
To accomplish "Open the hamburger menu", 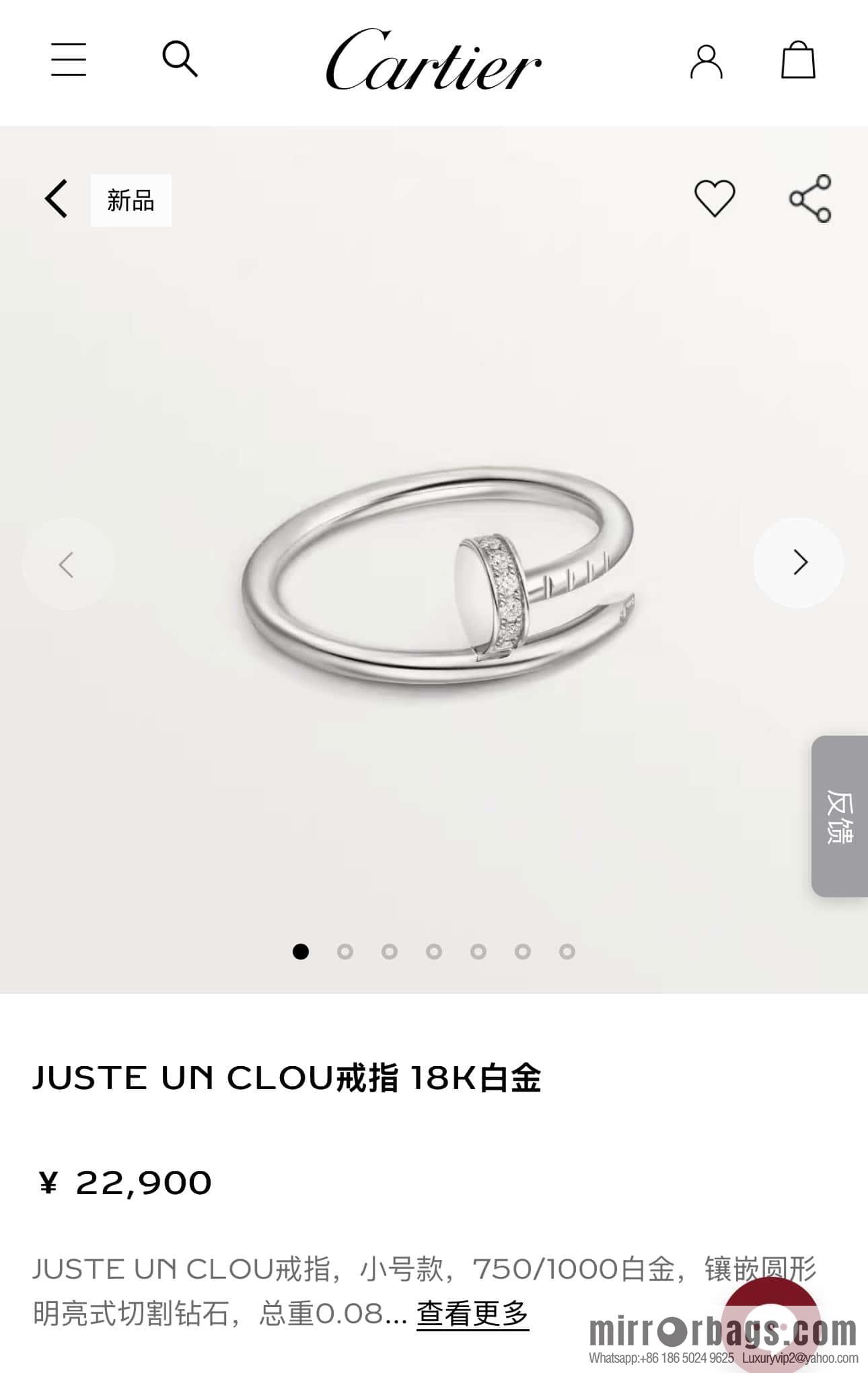I will pos(69,60).
